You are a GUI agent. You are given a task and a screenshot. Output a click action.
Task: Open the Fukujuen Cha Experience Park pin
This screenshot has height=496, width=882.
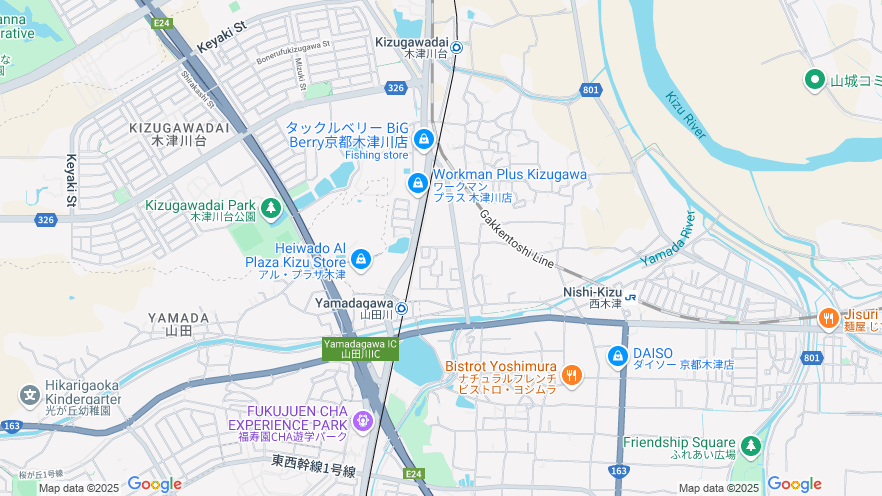361,421
